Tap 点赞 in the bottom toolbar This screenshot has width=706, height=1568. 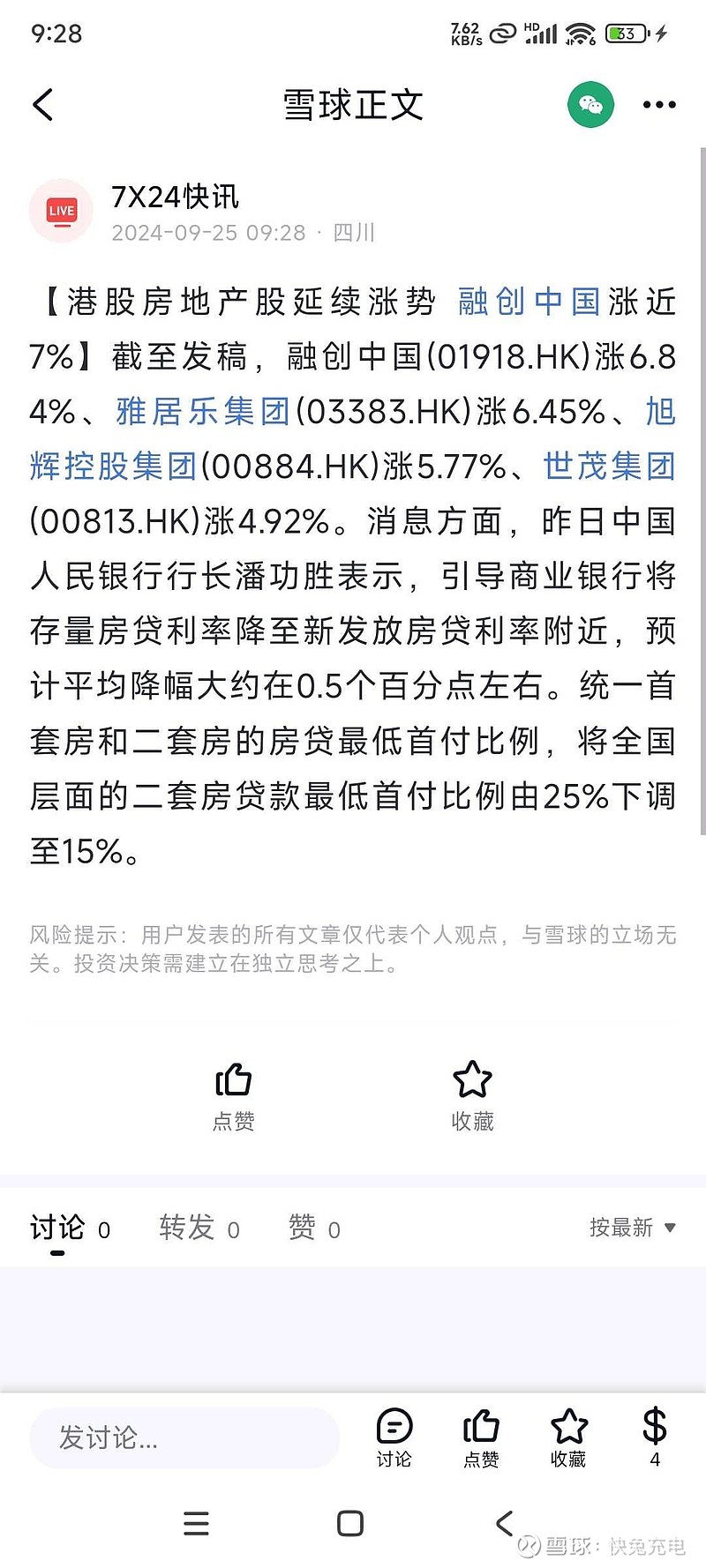[x=481, y=1438]
